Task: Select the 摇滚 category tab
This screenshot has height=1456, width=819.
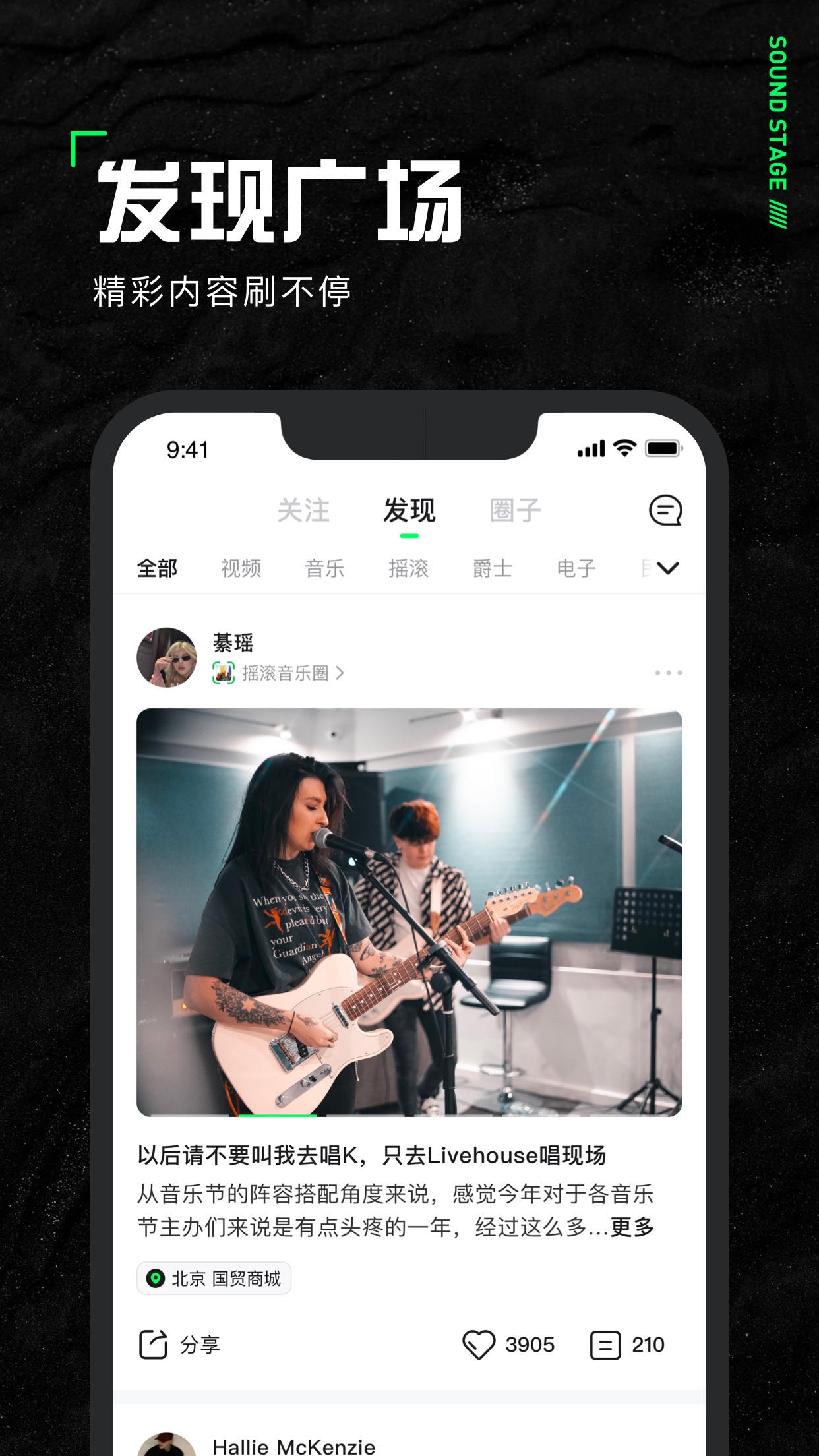Action: tap(409, 567)
